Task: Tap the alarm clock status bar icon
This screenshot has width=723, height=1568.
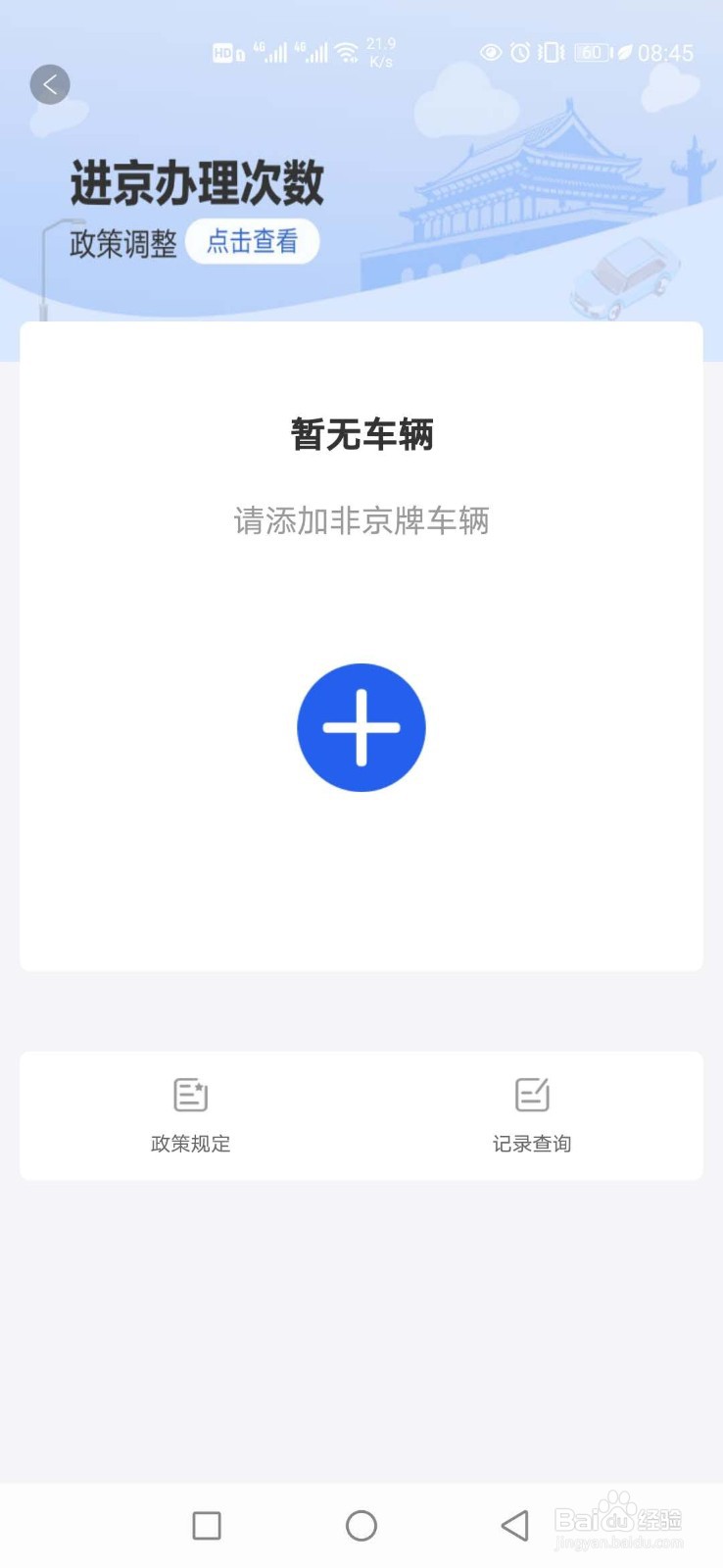Action: 521,52
